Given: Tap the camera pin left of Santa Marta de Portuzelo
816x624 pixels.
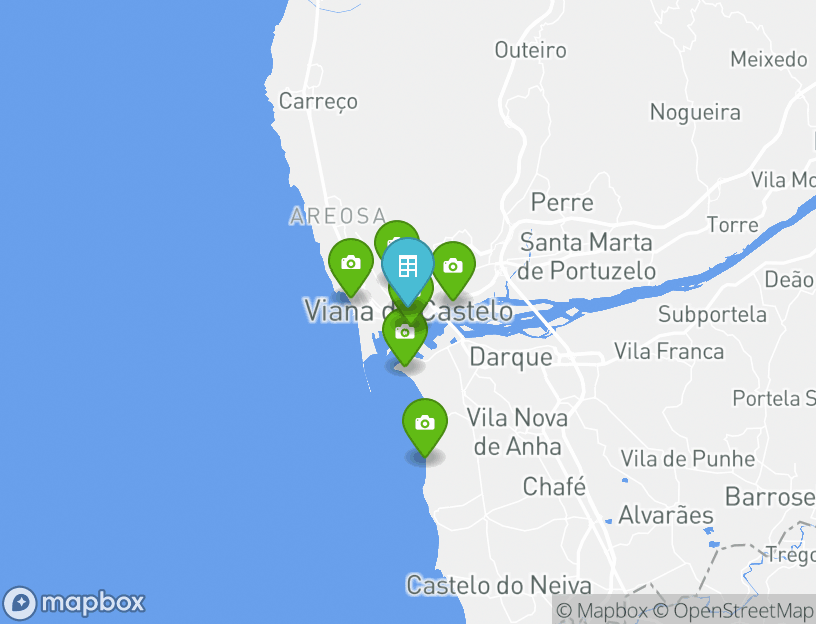Looking at the screenshot, I should click(x=453, y=266).
